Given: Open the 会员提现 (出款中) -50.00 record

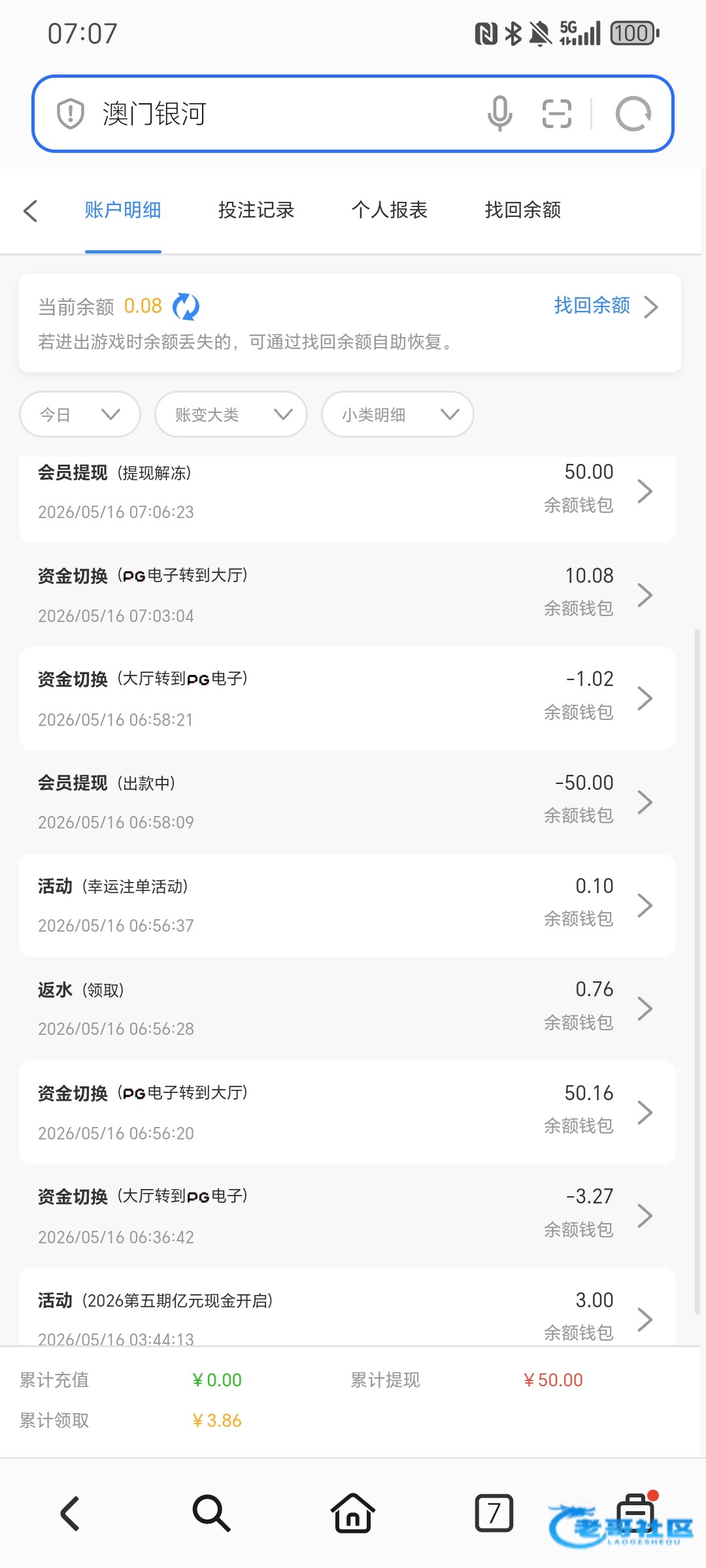Looking at the screenshot, I should click(x=347, y=802).
